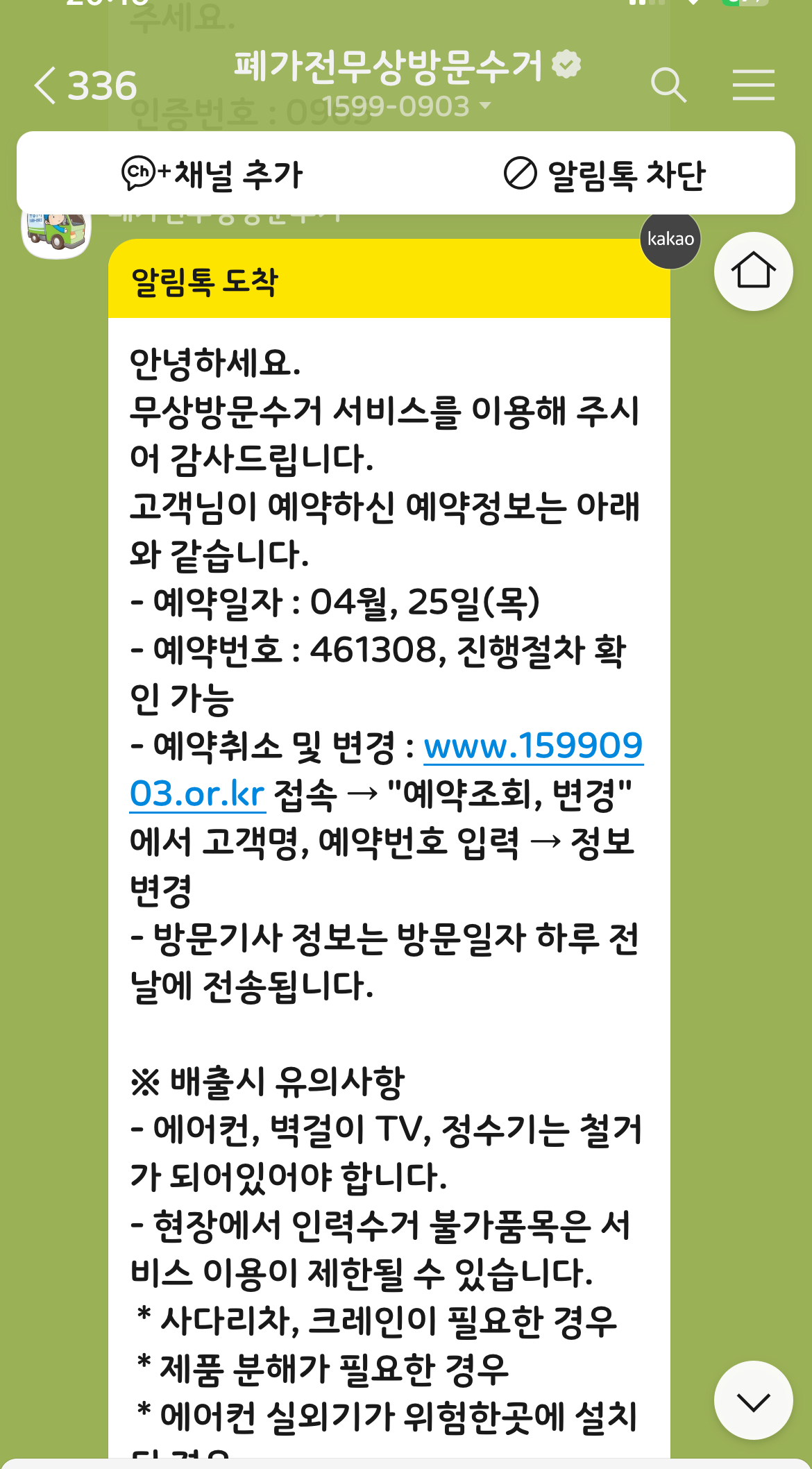Block notifications with 알림톡 차단
Image resolution: width=812 pixels, height=1469 pixels.
pos(604,174)
